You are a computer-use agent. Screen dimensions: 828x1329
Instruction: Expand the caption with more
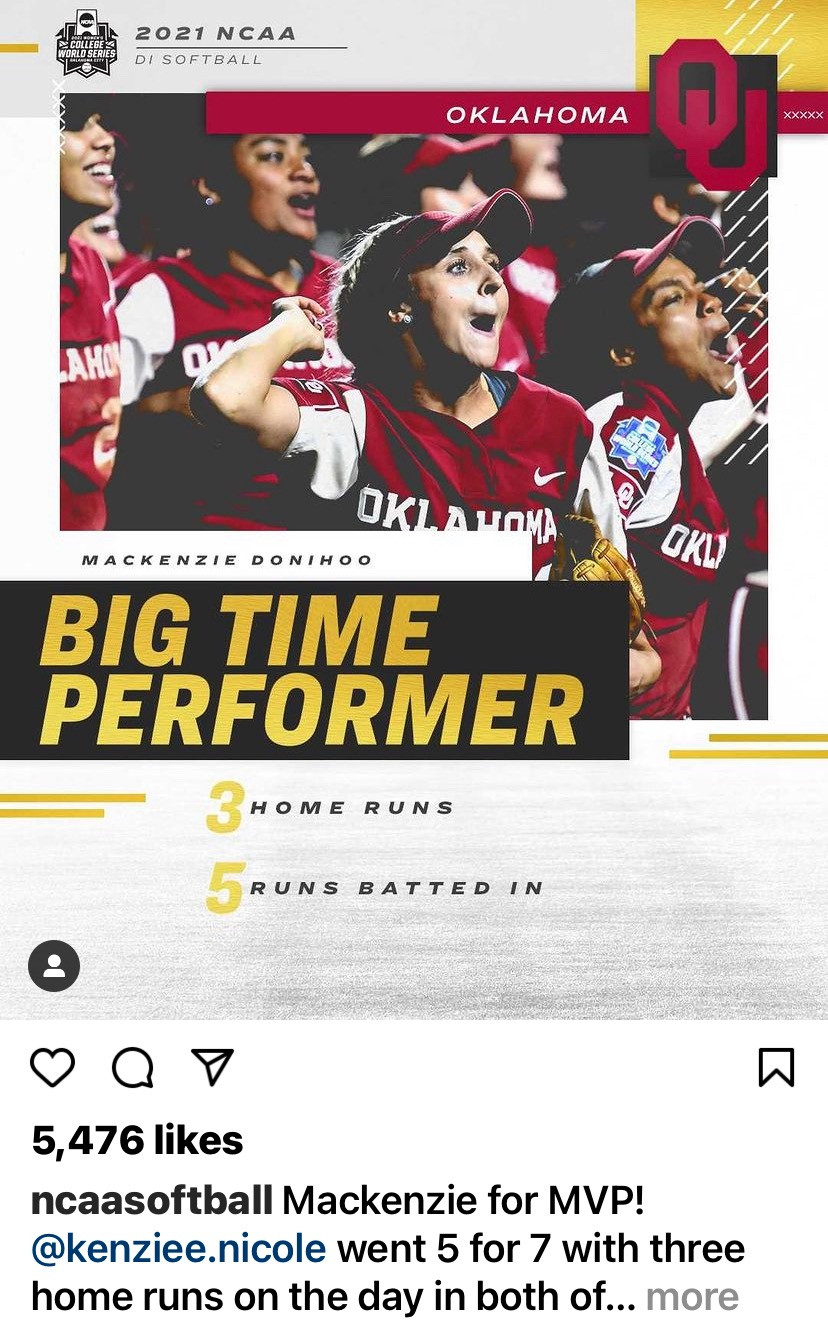tap(692, 1297)
